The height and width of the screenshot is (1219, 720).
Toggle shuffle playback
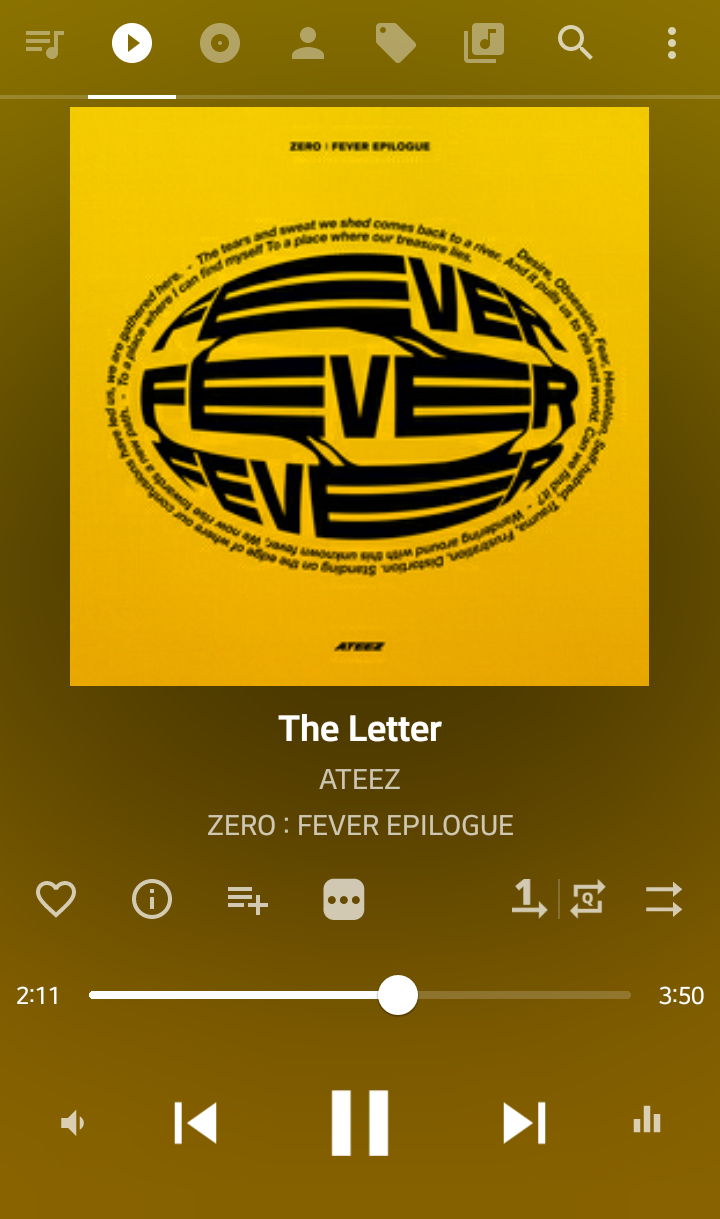pyautogui.click(x=664, y=899)
